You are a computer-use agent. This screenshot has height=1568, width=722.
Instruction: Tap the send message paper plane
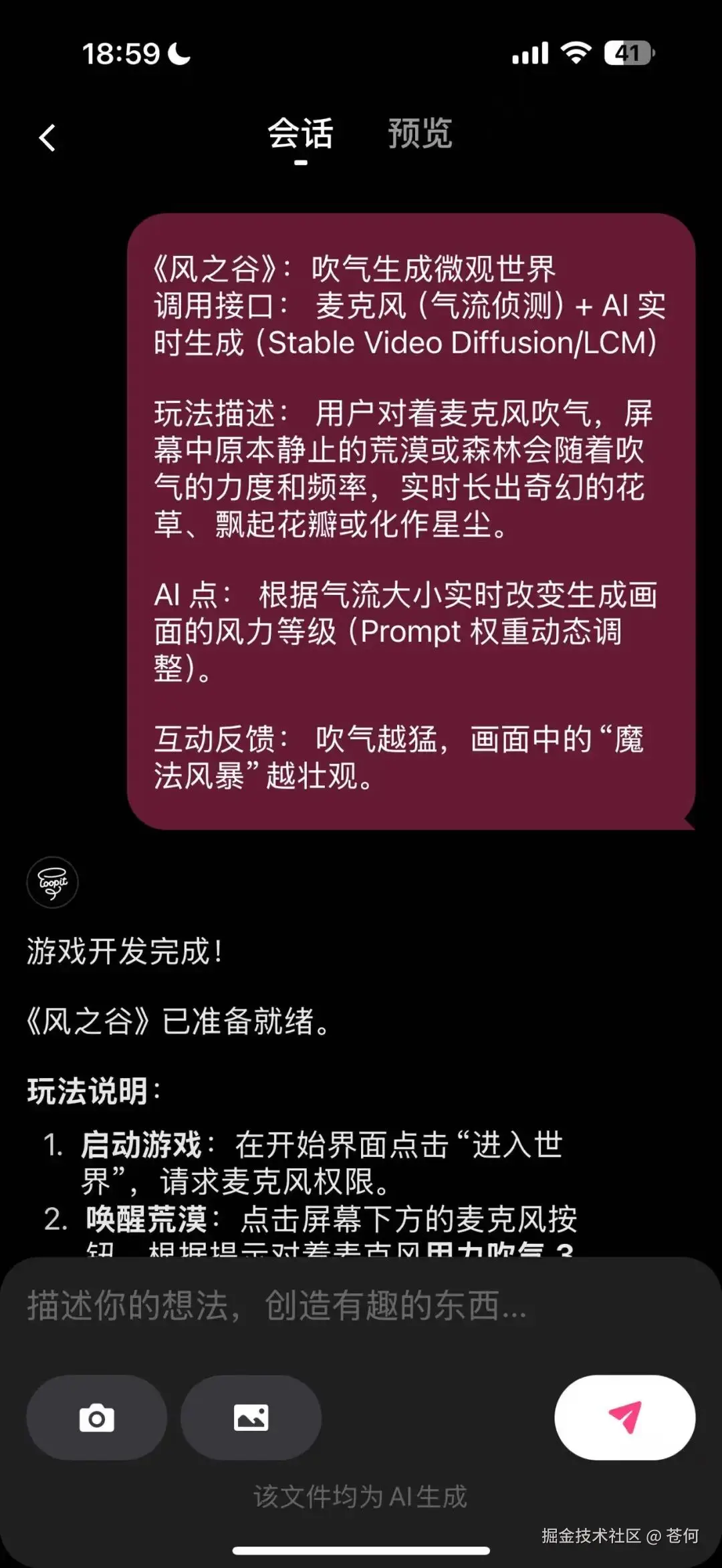[623, 1418]
